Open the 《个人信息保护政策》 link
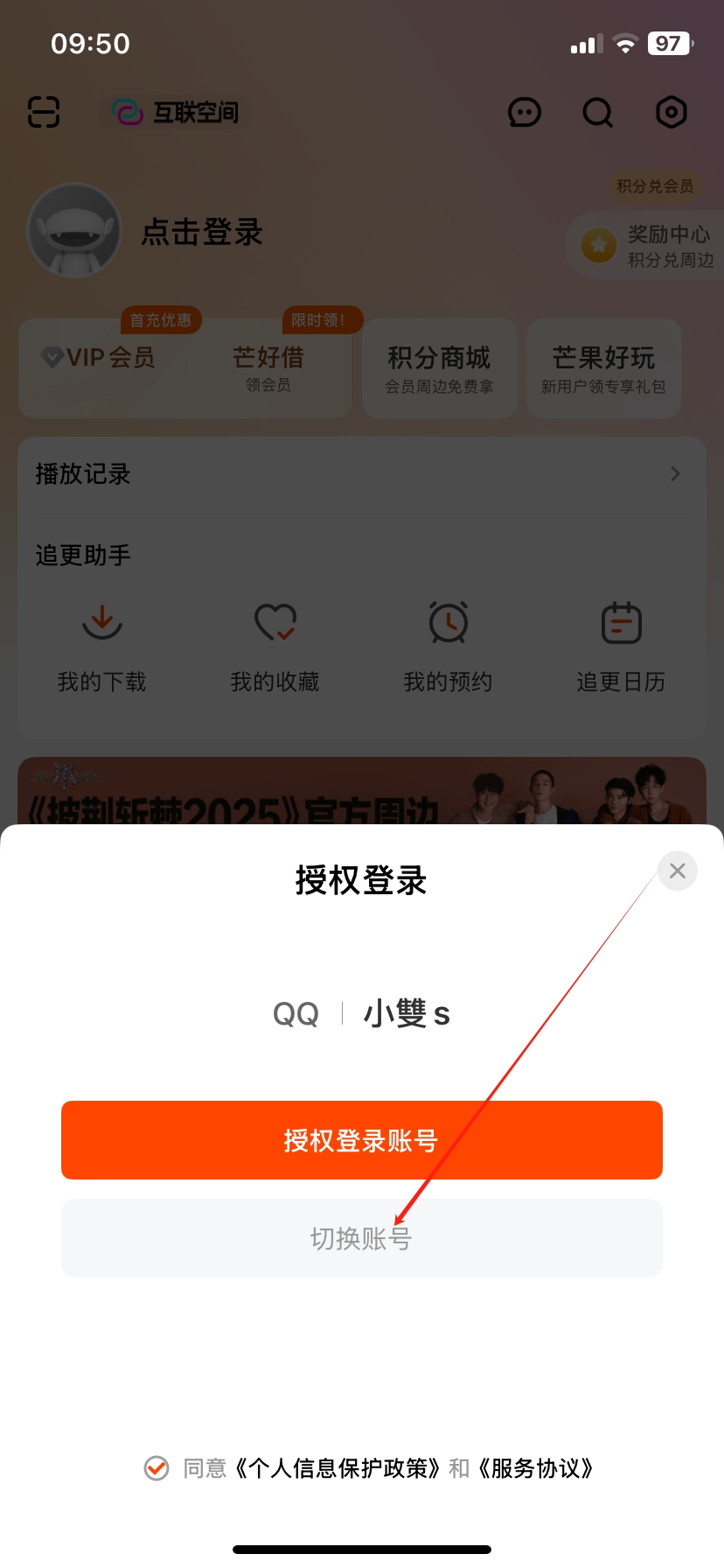 [x=337, y=1468]
